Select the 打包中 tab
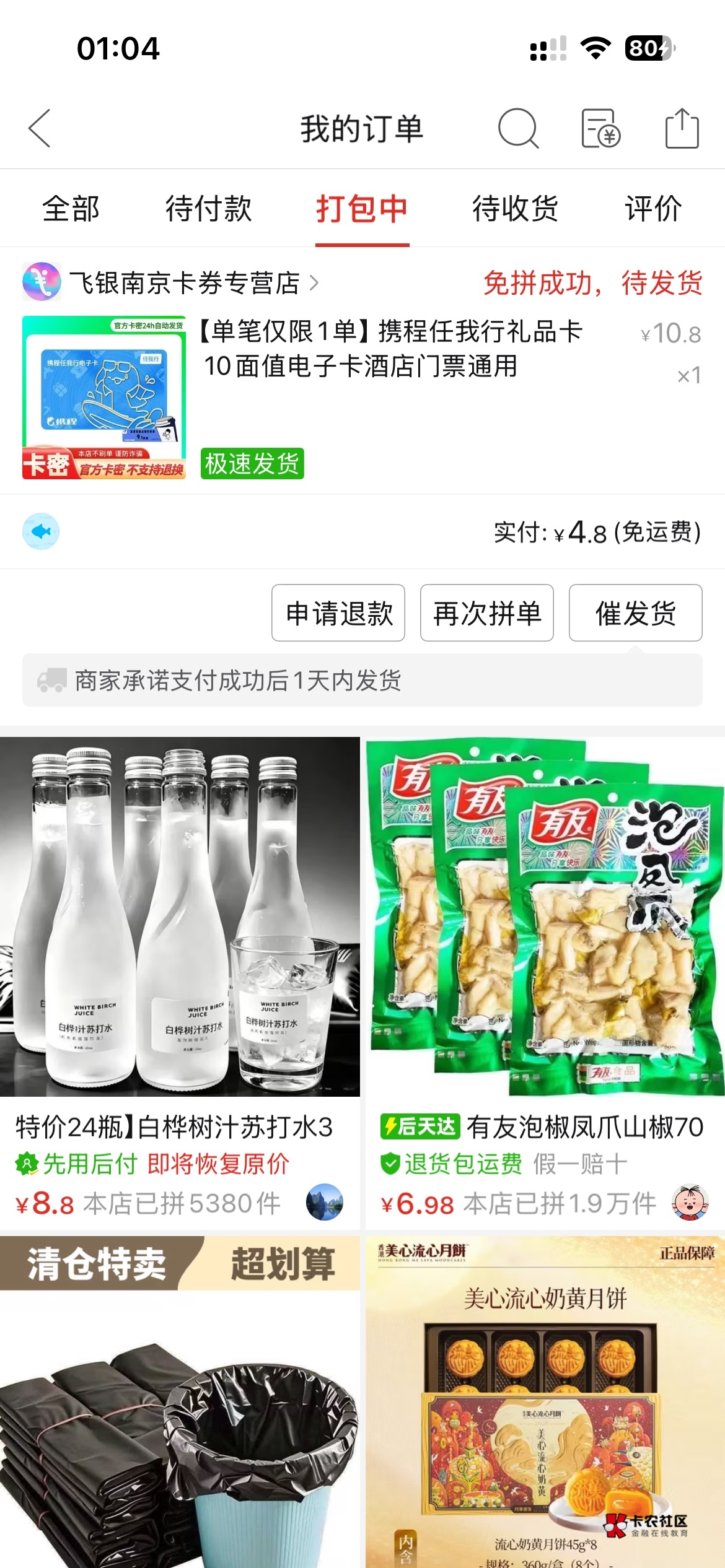Viewport: 725px width, 1568px height. pyautogui.click(x=362, y=208)
